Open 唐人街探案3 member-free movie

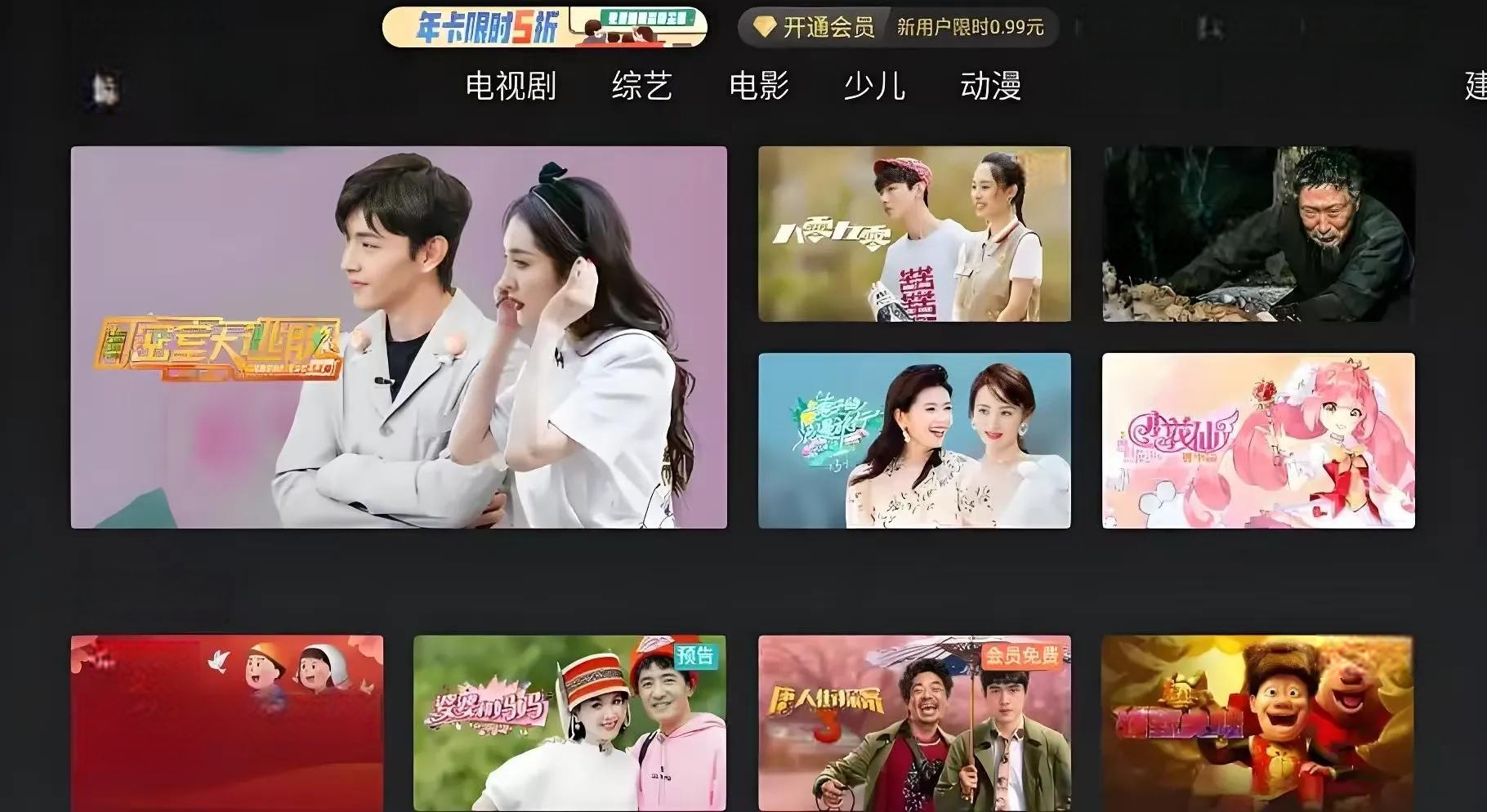pos(914,722)
